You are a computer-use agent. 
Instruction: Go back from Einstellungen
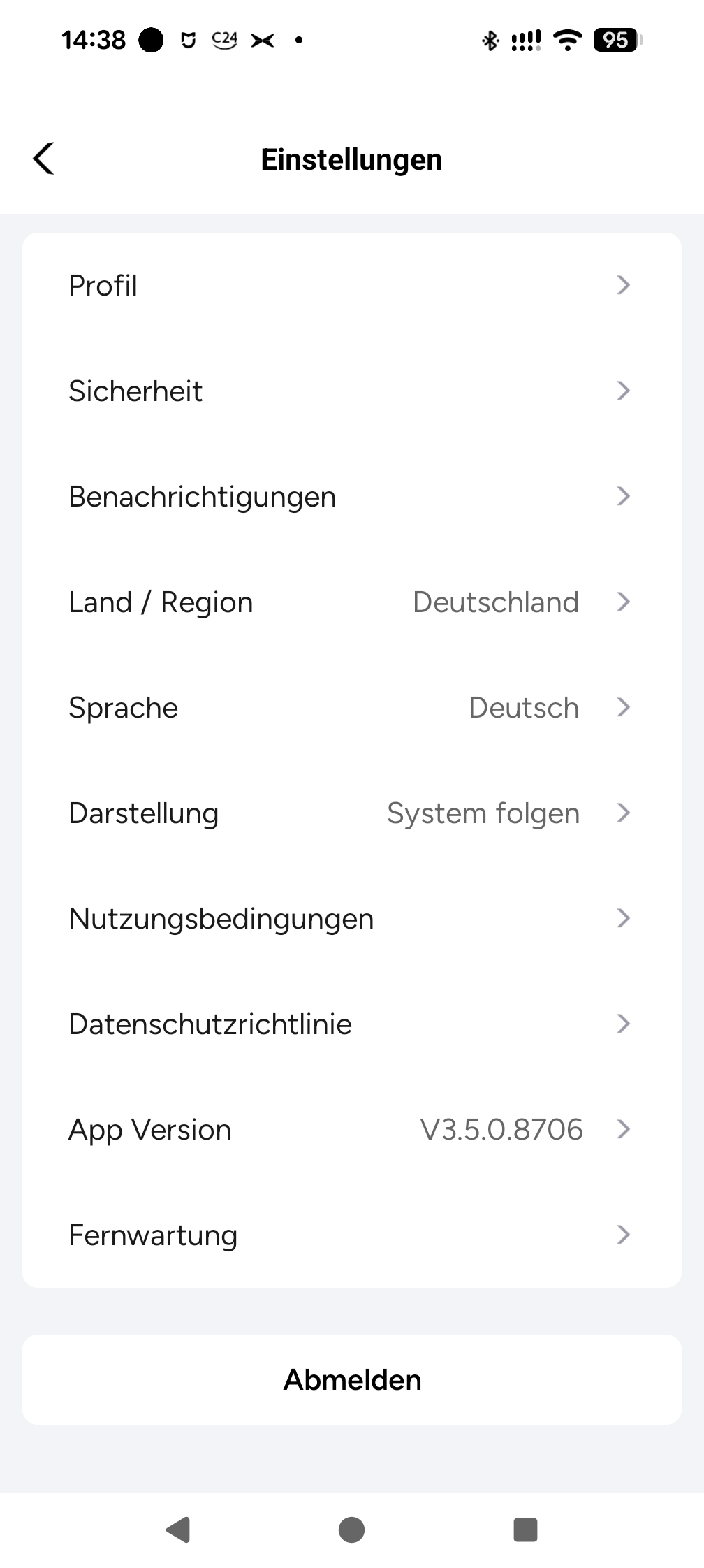[43, 159]
